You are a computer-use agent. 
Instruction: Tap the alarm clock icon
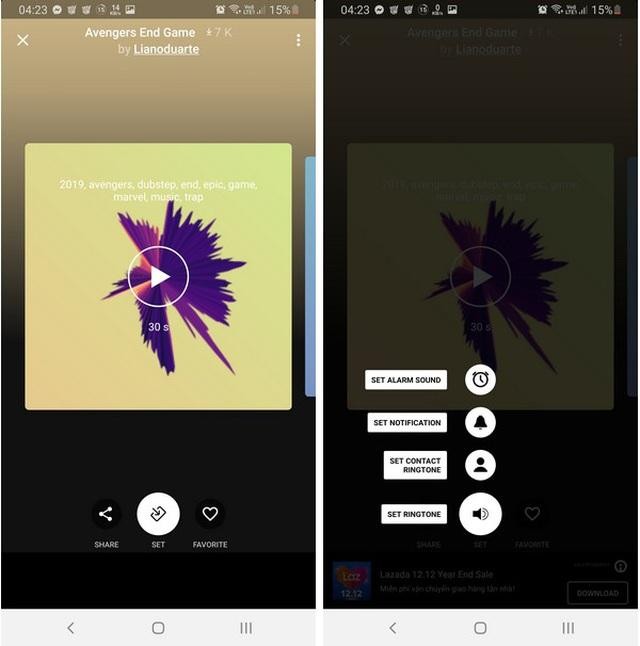480,380
